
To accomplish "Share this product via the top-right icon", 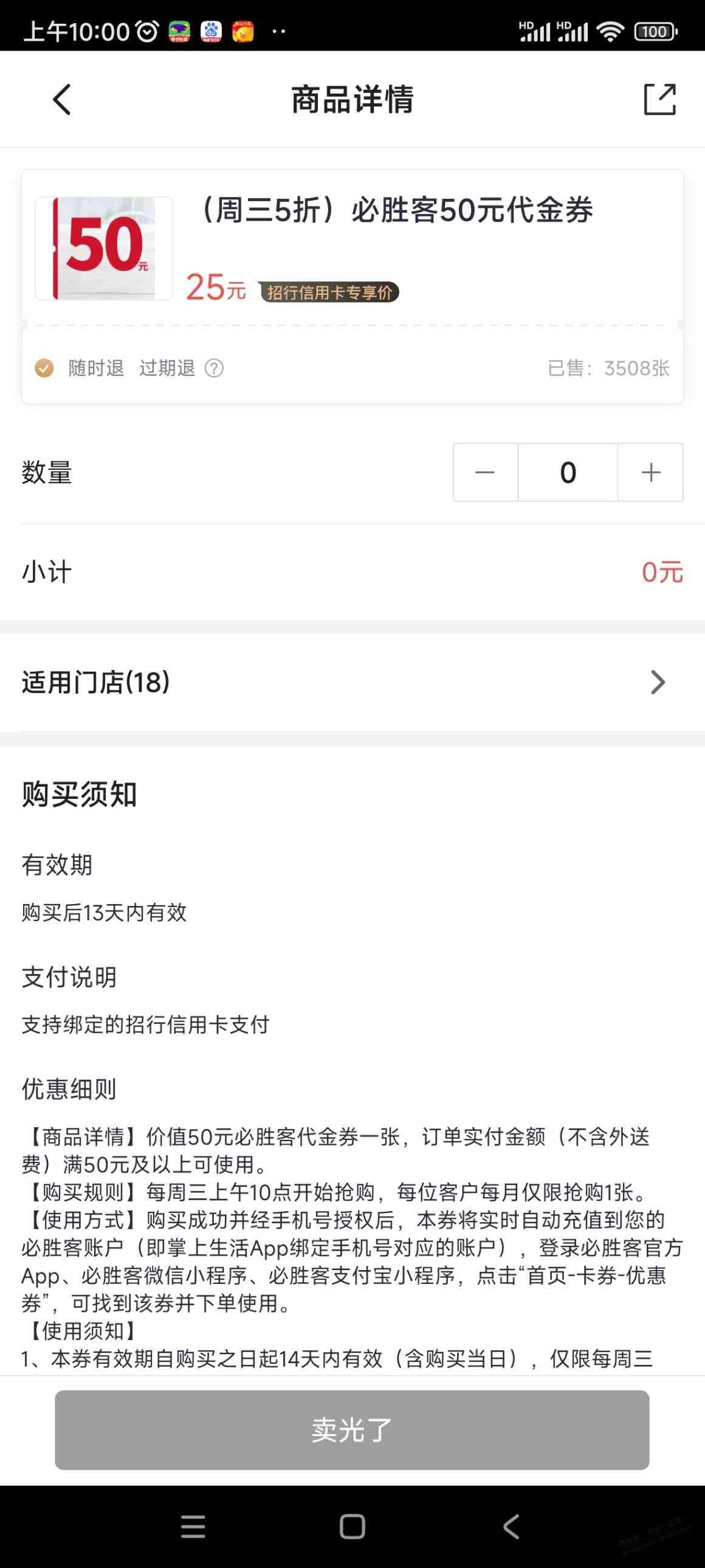I will coord(659,99).
